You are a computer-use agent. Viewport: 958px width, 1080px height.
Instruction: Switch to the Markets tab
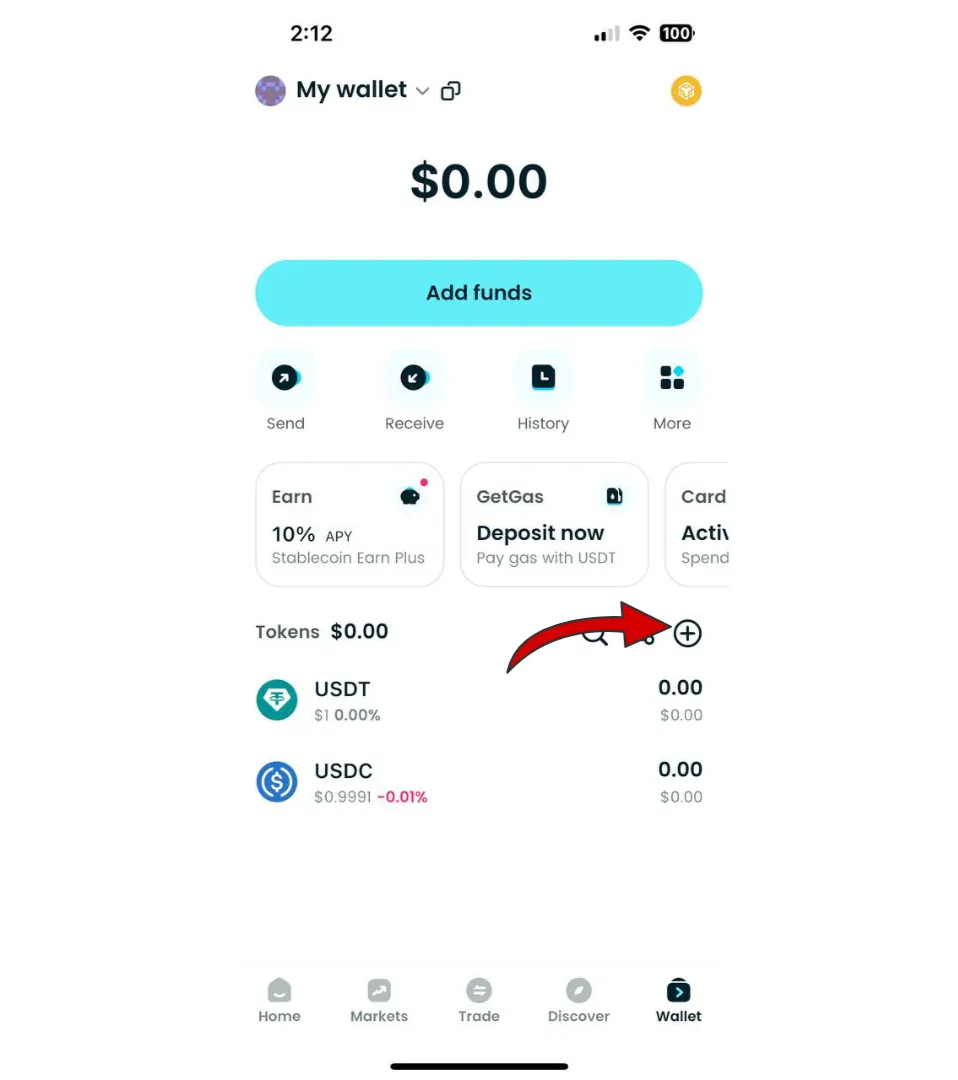pos(379,1000)
